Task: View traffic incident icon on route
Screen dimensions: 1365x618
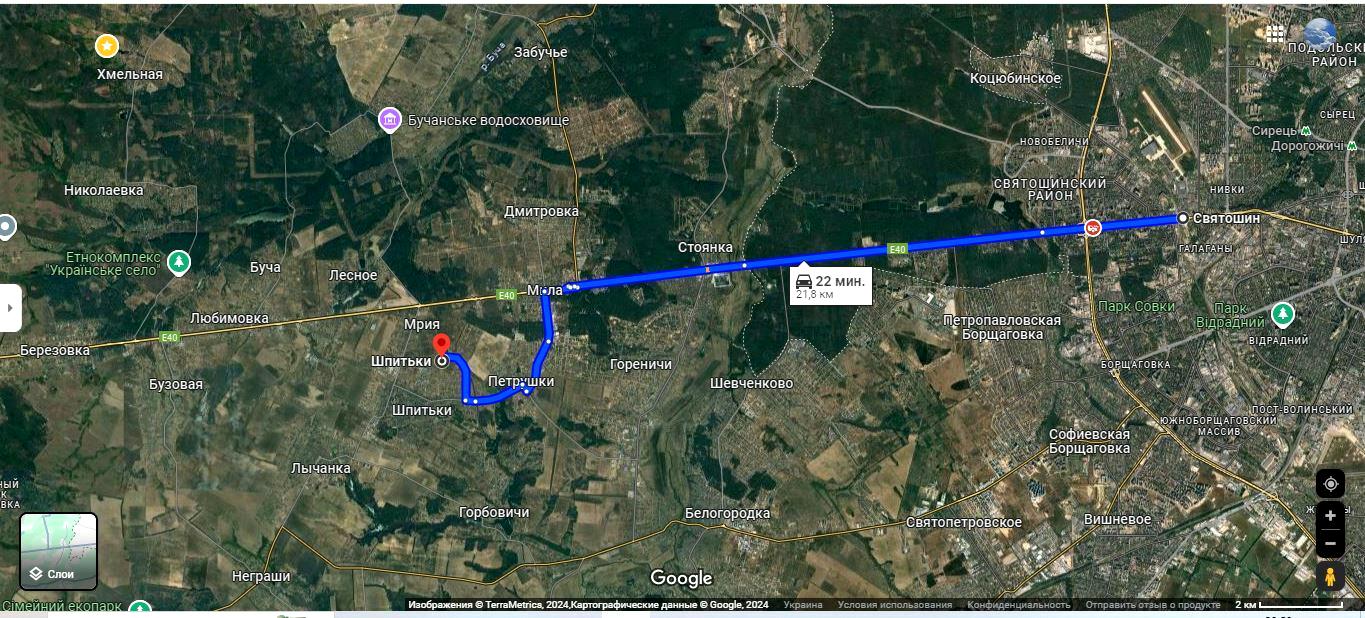Action: (1093, 228)
